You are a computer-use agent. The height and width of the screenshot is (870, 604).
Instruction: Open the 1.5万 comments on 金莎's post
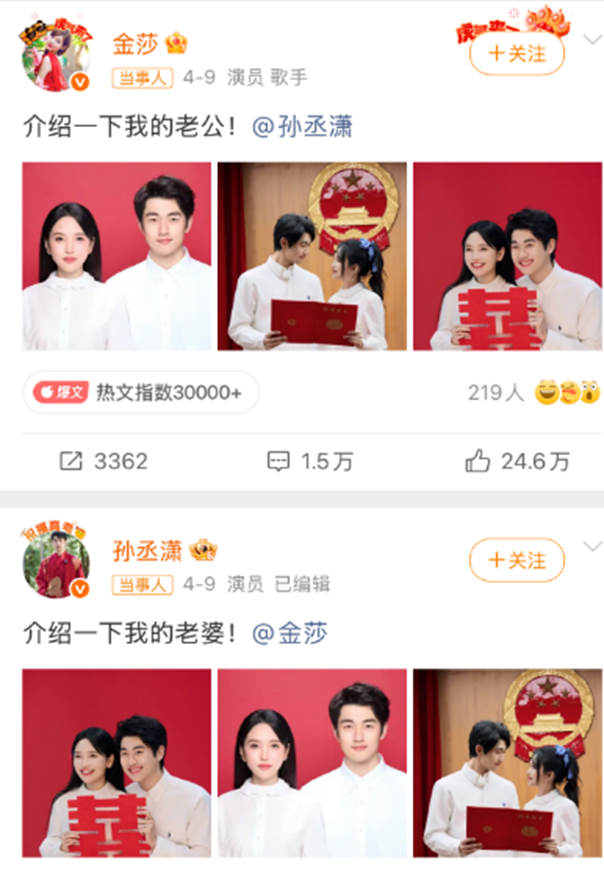tap(310, 461)
